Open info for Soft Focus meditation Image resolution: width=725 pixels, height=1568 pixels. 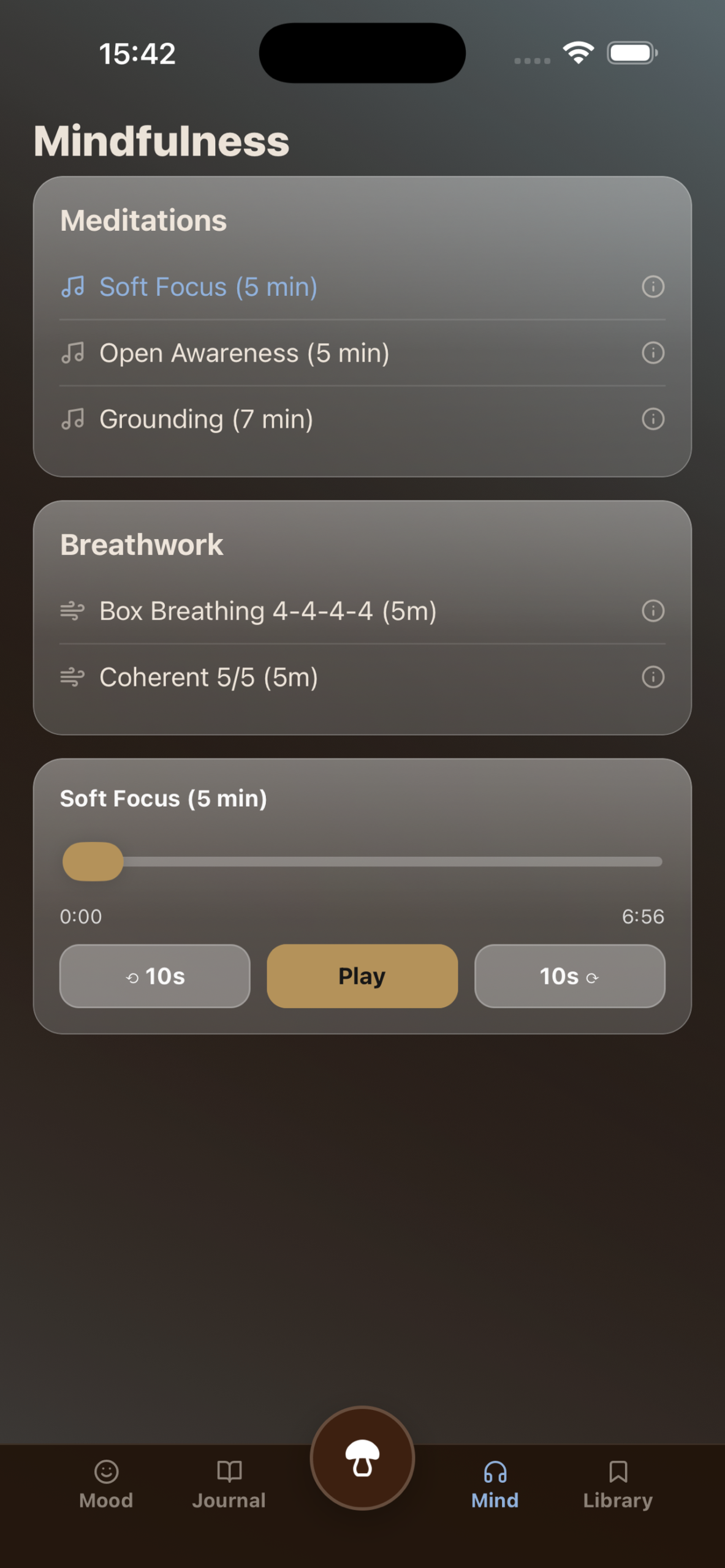(x=653, y=287)
